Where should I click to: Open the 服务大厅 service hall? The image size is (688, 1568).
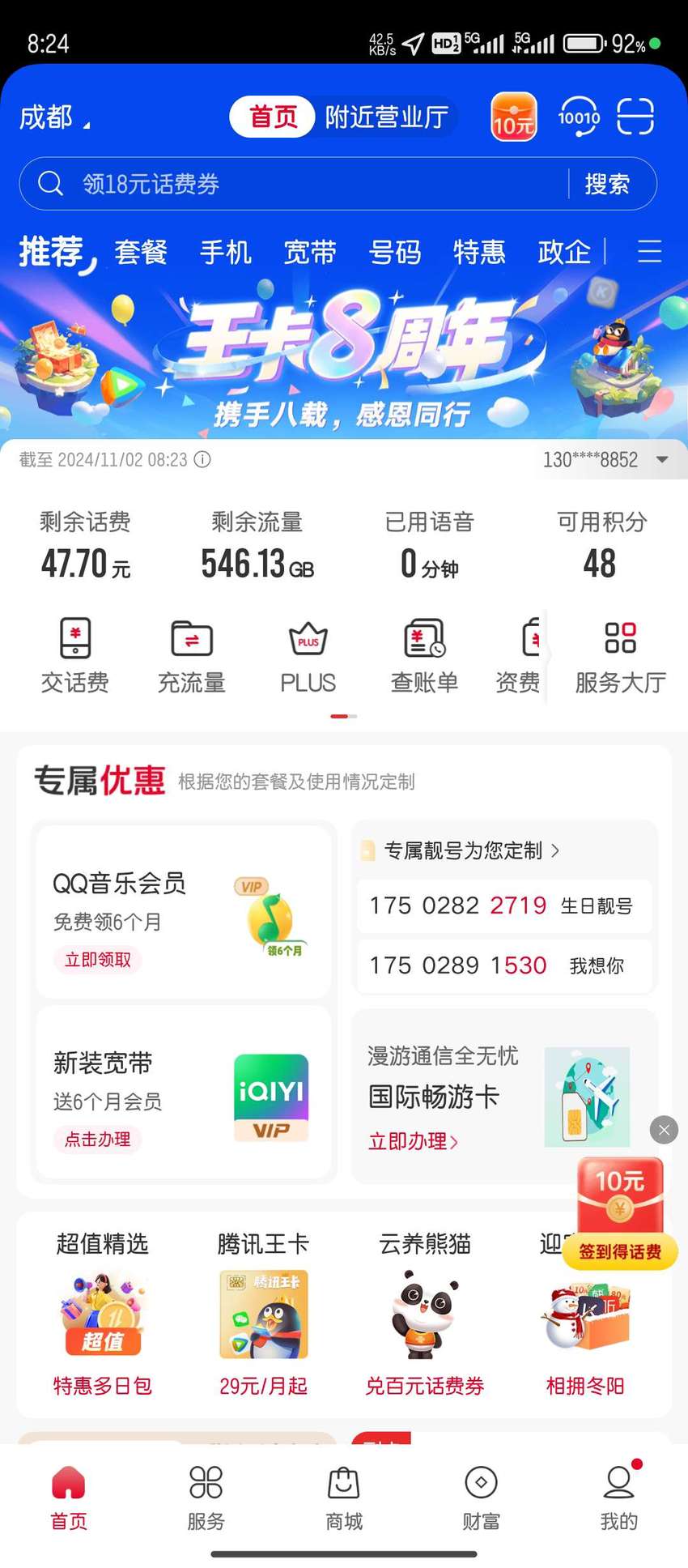click(x=621, y=656)
